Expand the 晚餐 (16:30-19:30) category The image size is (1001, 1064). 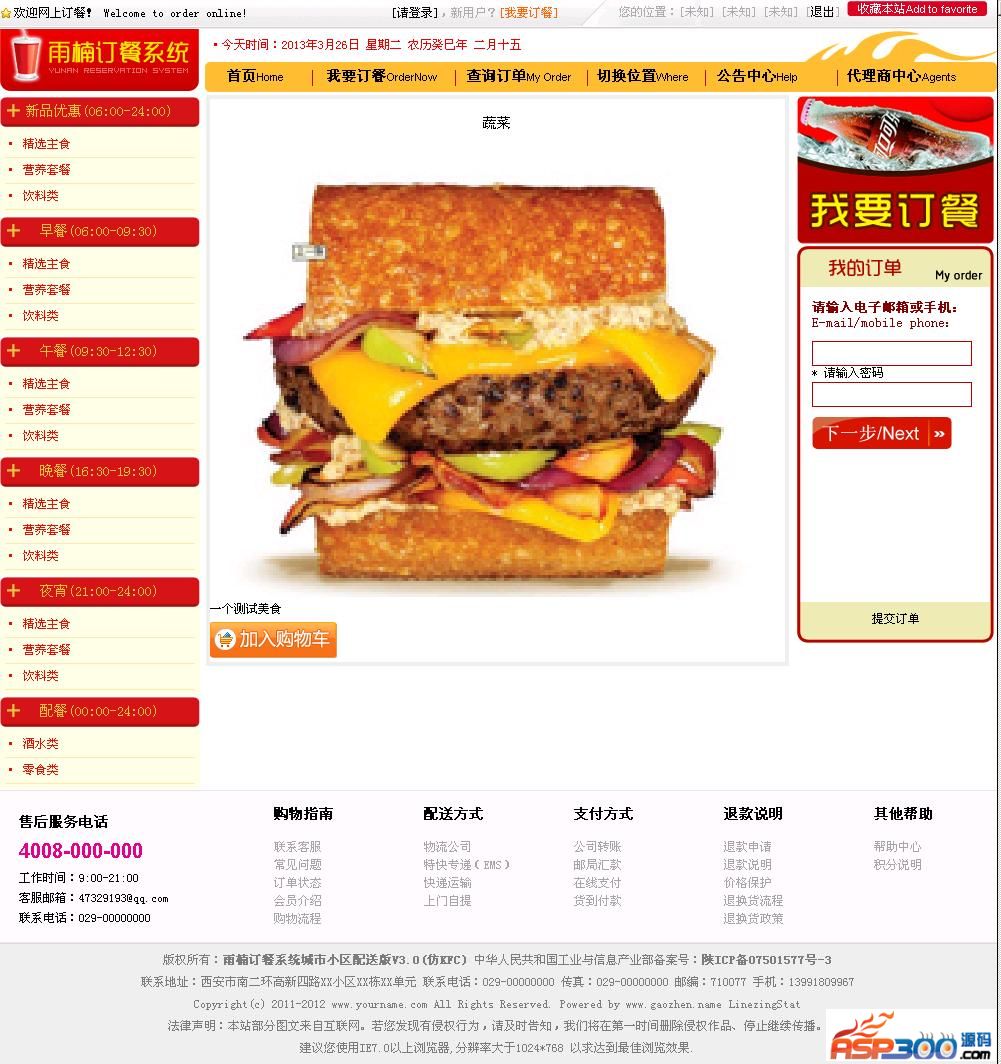click(98, 471)
